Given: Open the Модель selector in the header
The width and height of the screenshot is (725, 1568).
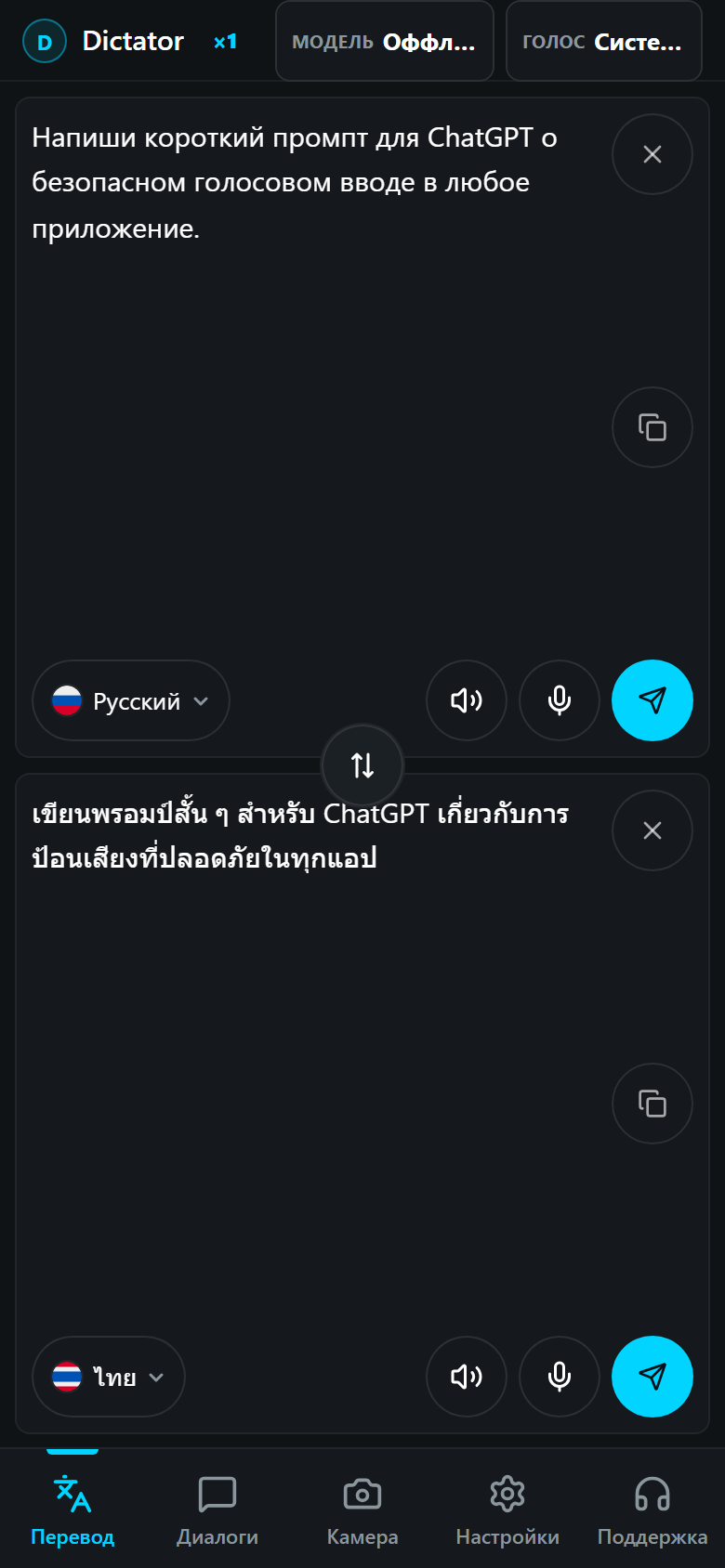Looking at the screenshot, I should point(384,41).
